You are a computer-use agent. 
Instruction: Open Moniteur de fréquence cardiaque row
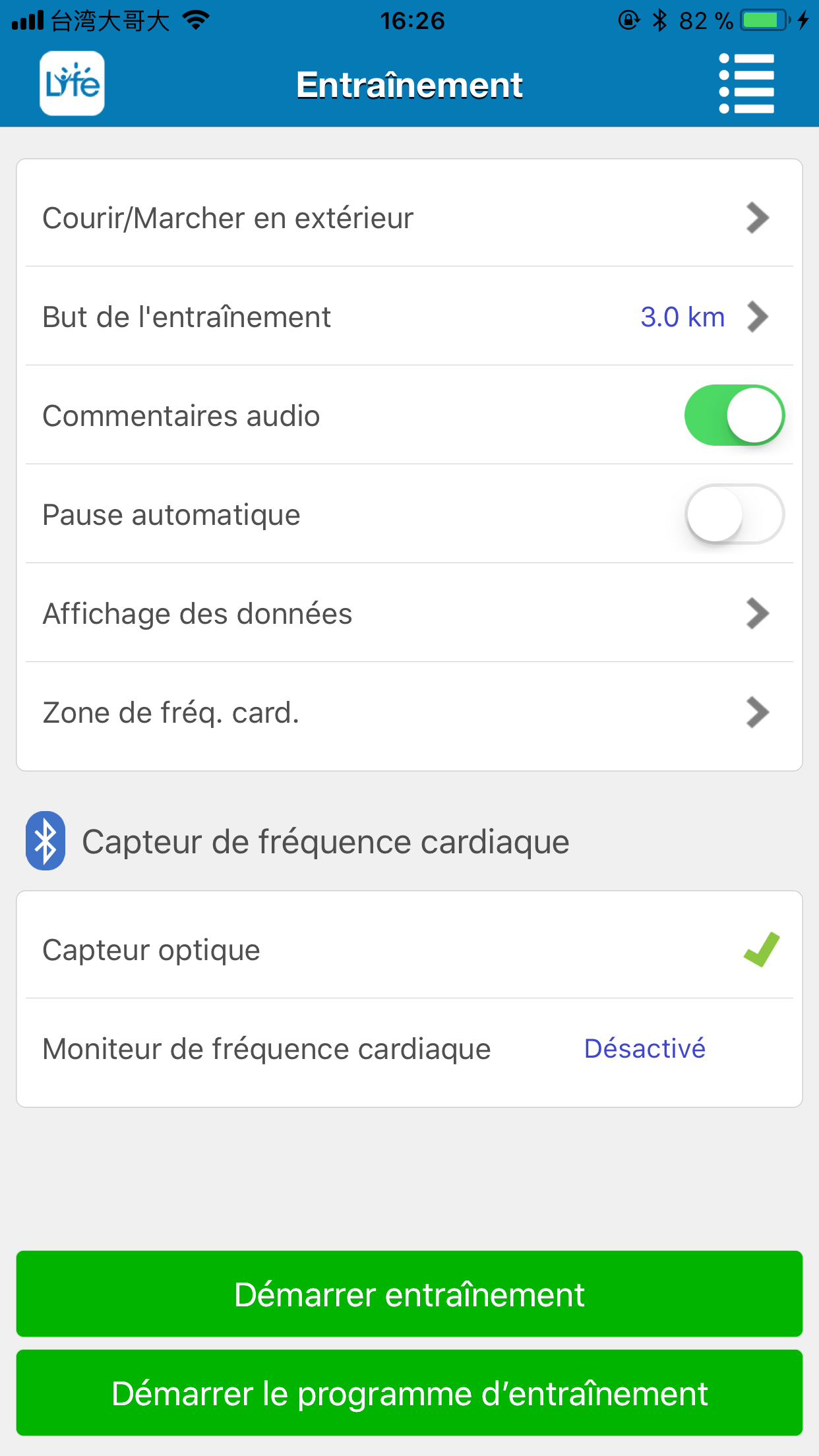click(x=409, y=1048)
